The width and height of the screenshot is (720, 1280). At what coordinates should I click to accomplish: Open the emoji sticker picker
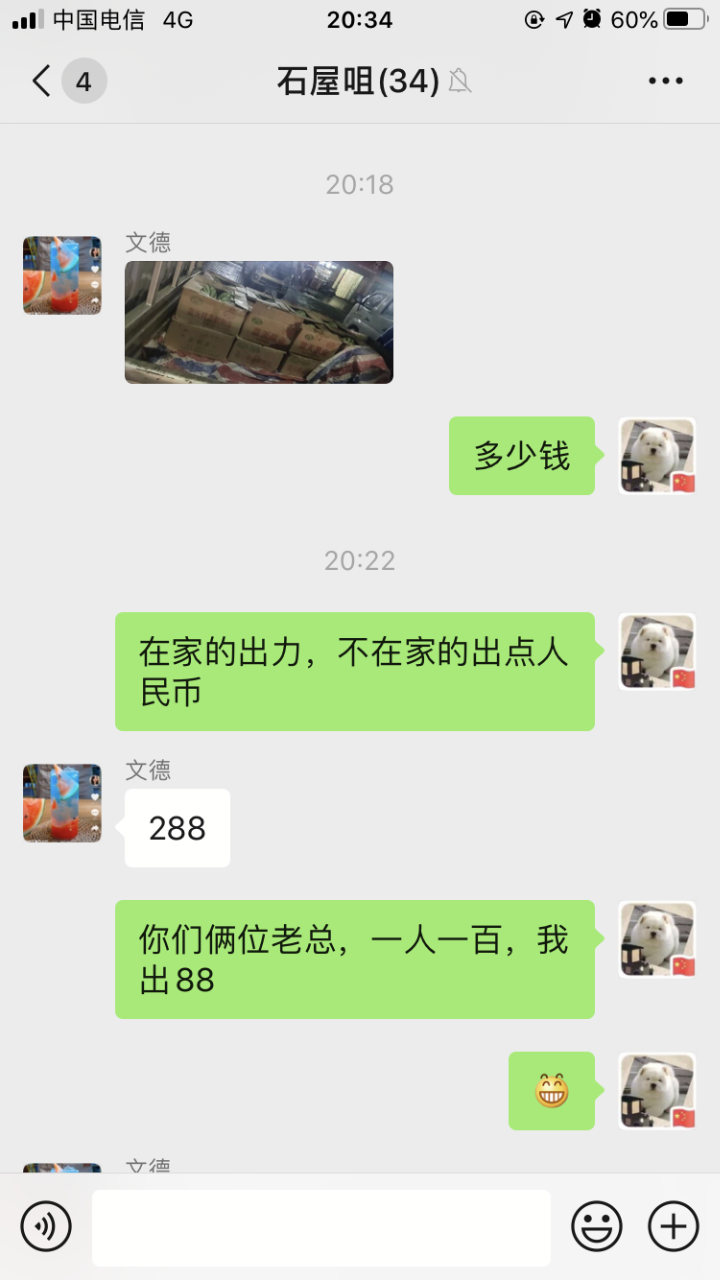coord(597,1226)
